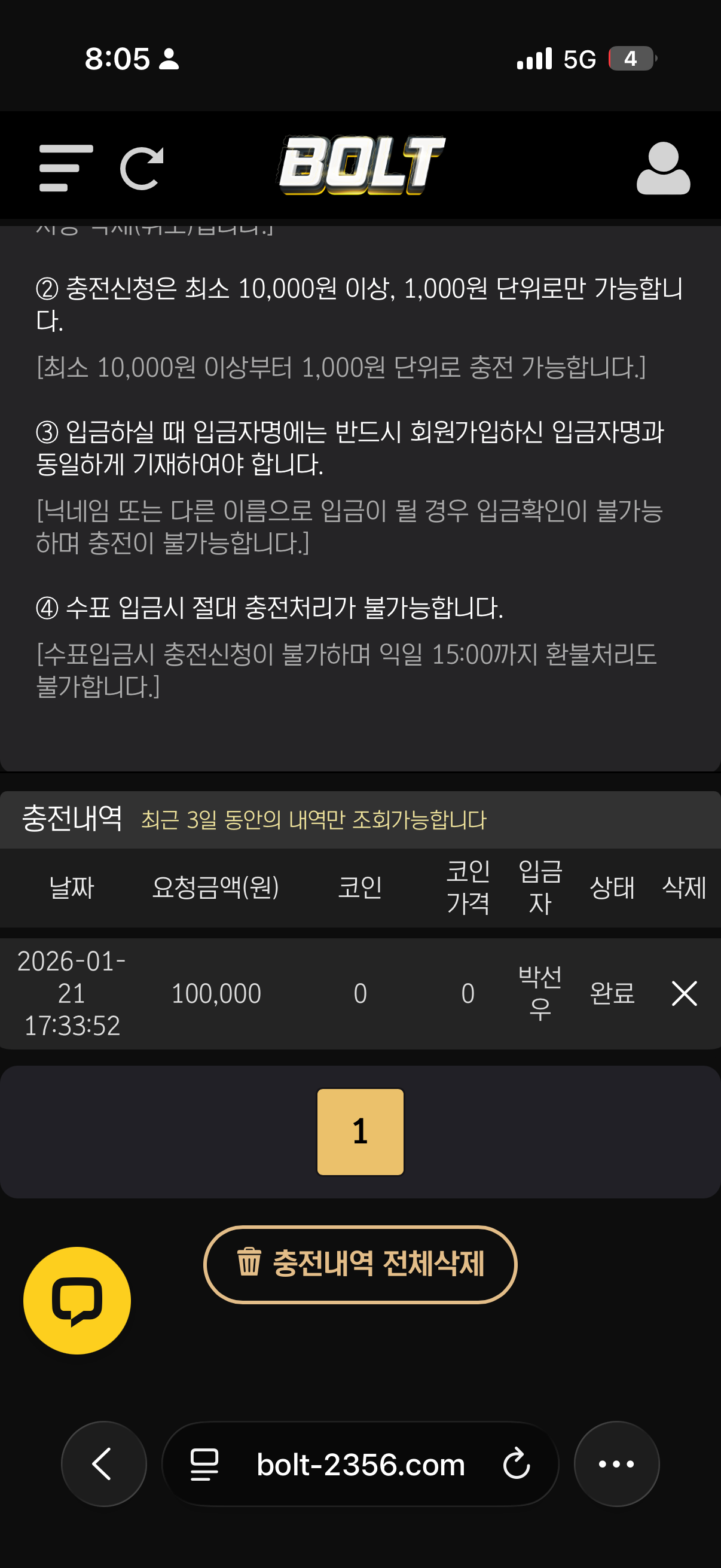721x1568 pixels.
Task: Go back in the browser
Action: pyautogui.click(x=103, y=1463)
